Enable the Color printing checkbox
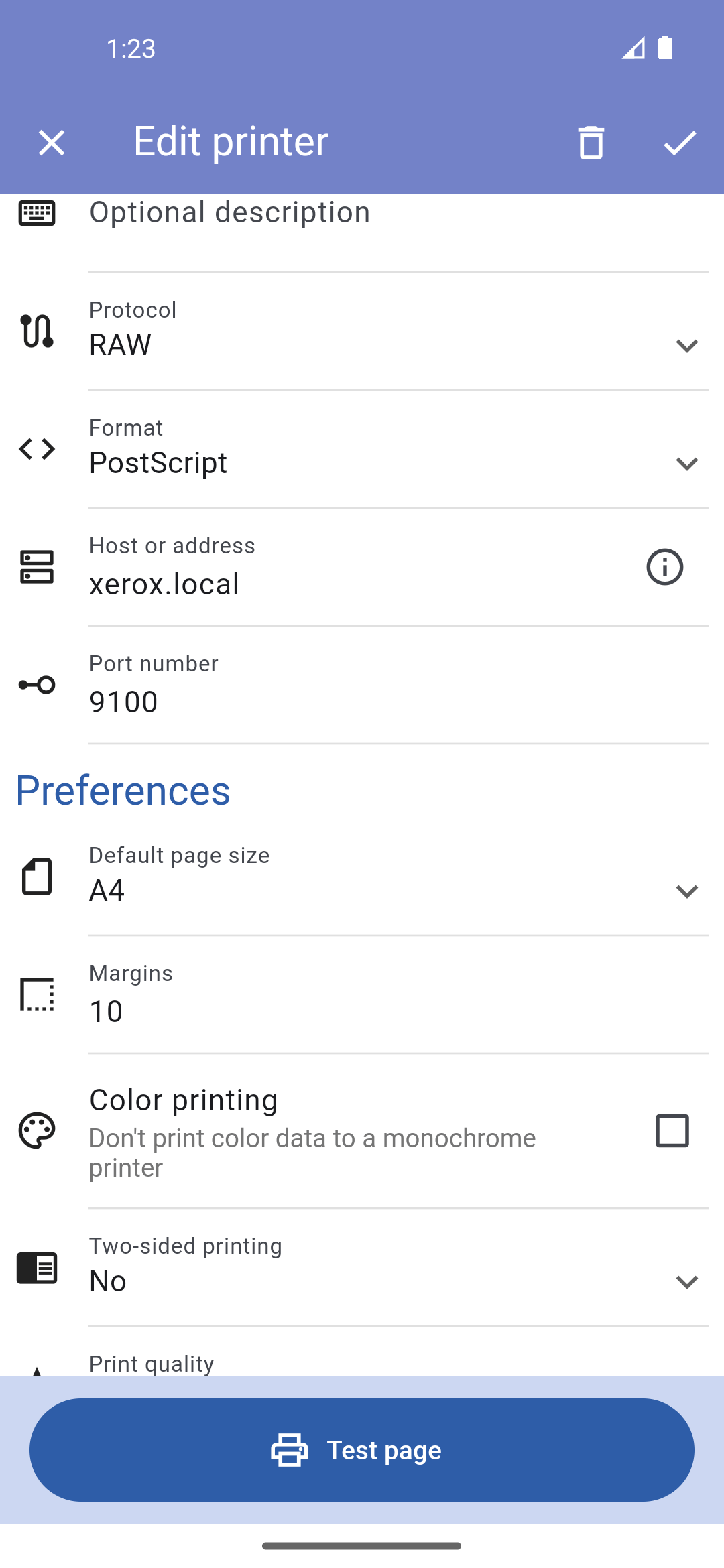The width and height of the screenshot is (724, 1568). pos(672,1131)
